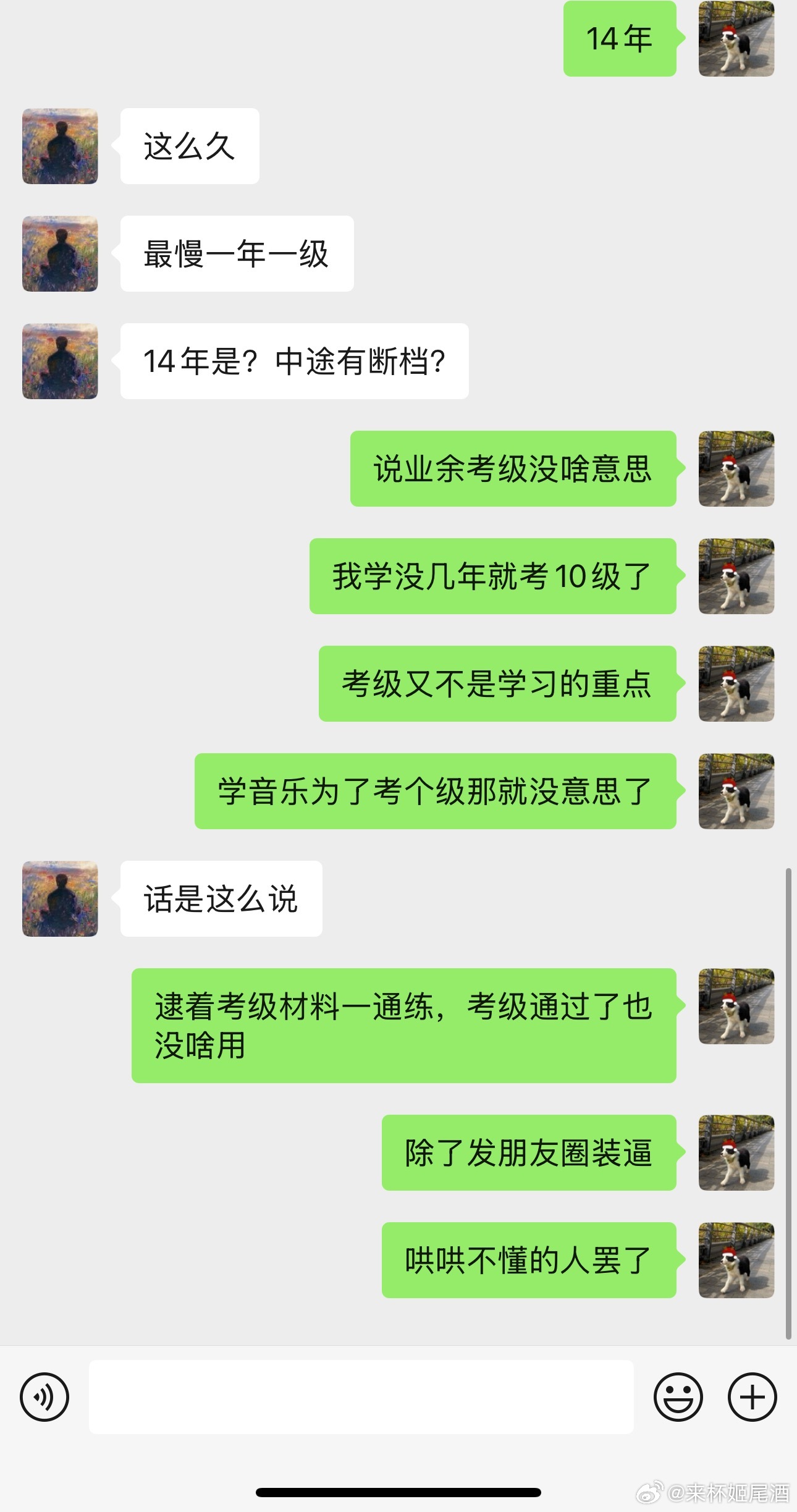Open contact avatar beside "话是这么说"
The height and width of the screenshot is (1512, 797).
[60, 898]
